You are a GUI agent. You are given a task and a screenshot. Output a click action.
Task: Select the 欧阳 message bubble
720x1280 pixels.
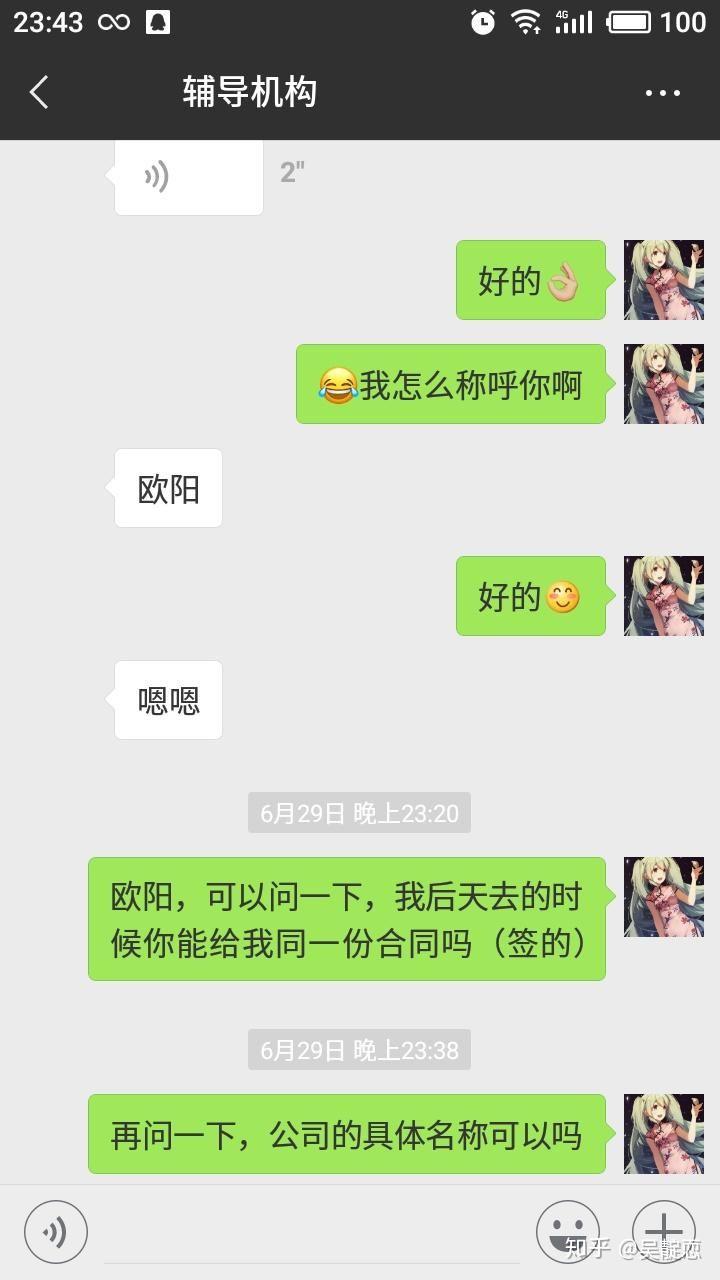167,487
